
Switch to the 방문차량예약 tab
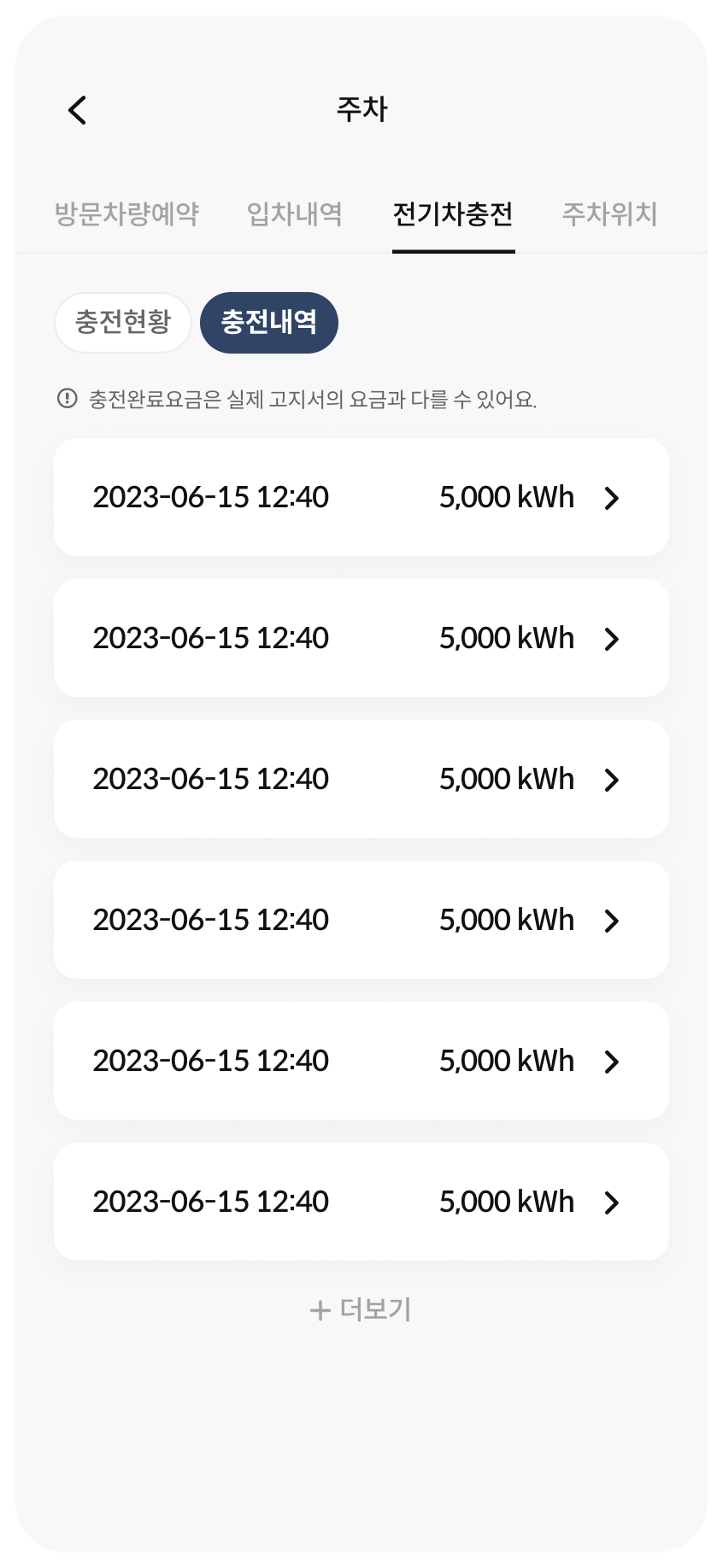coord(126,214)
